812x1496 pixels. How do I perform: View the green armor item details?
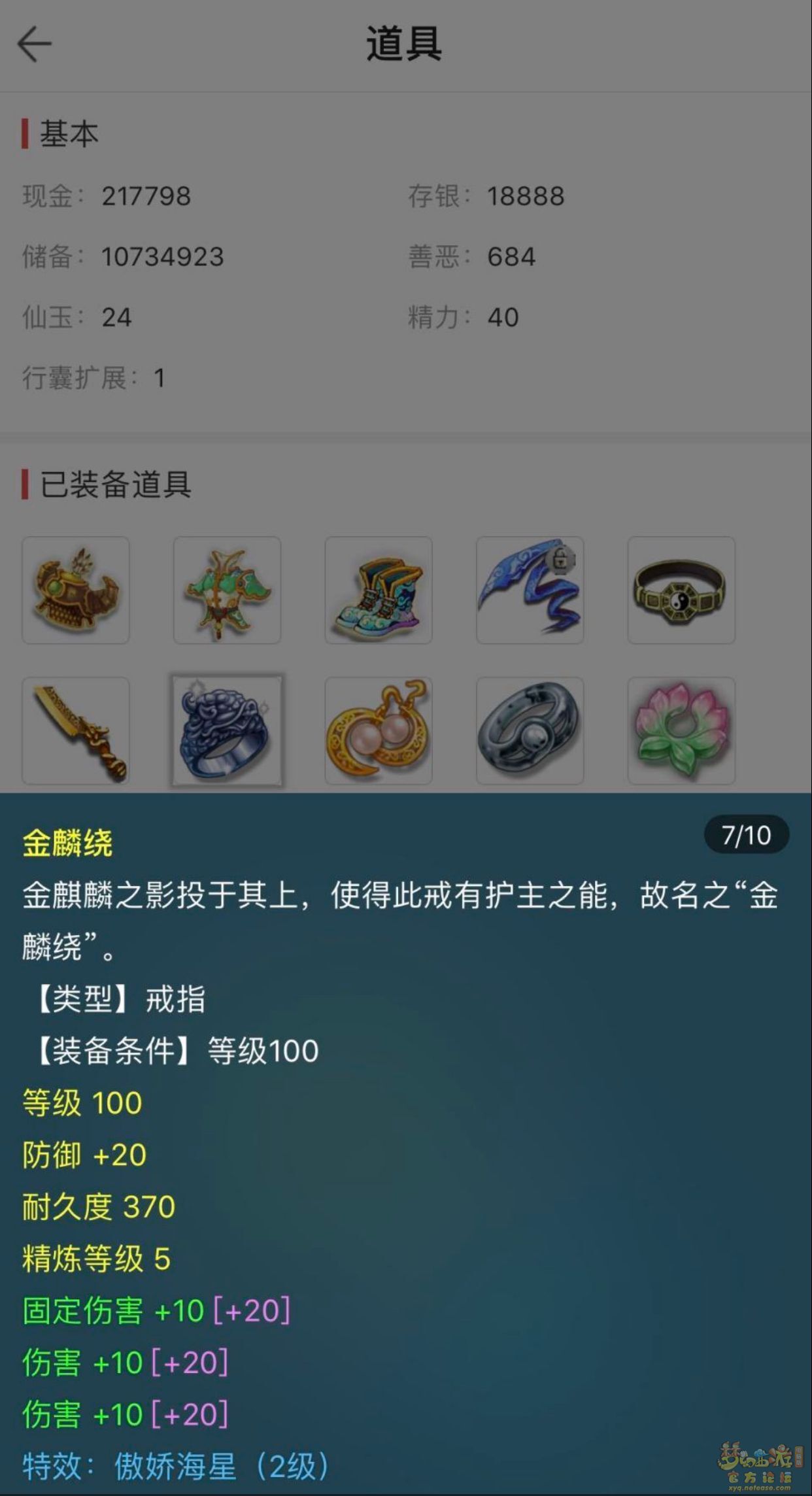(x=227, y=590)
